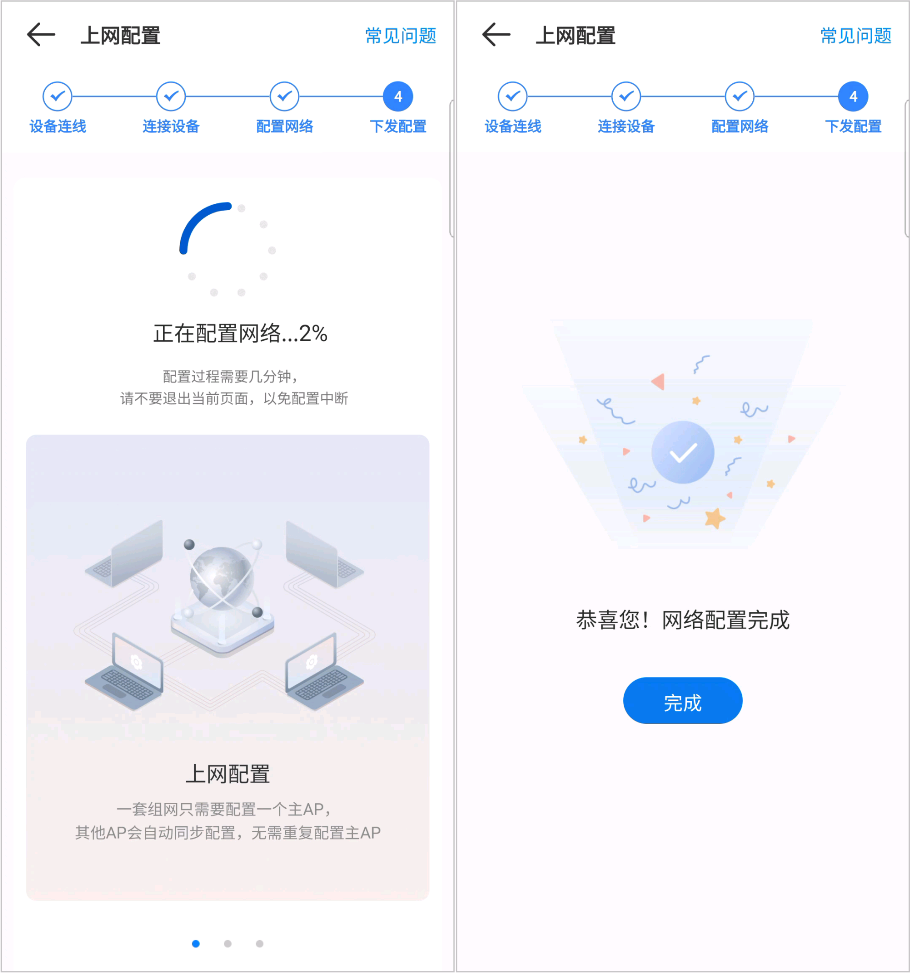Select the 连接设备 step checkmark icon
Viewport: 910px width, 973px height.
pos(170,97)
